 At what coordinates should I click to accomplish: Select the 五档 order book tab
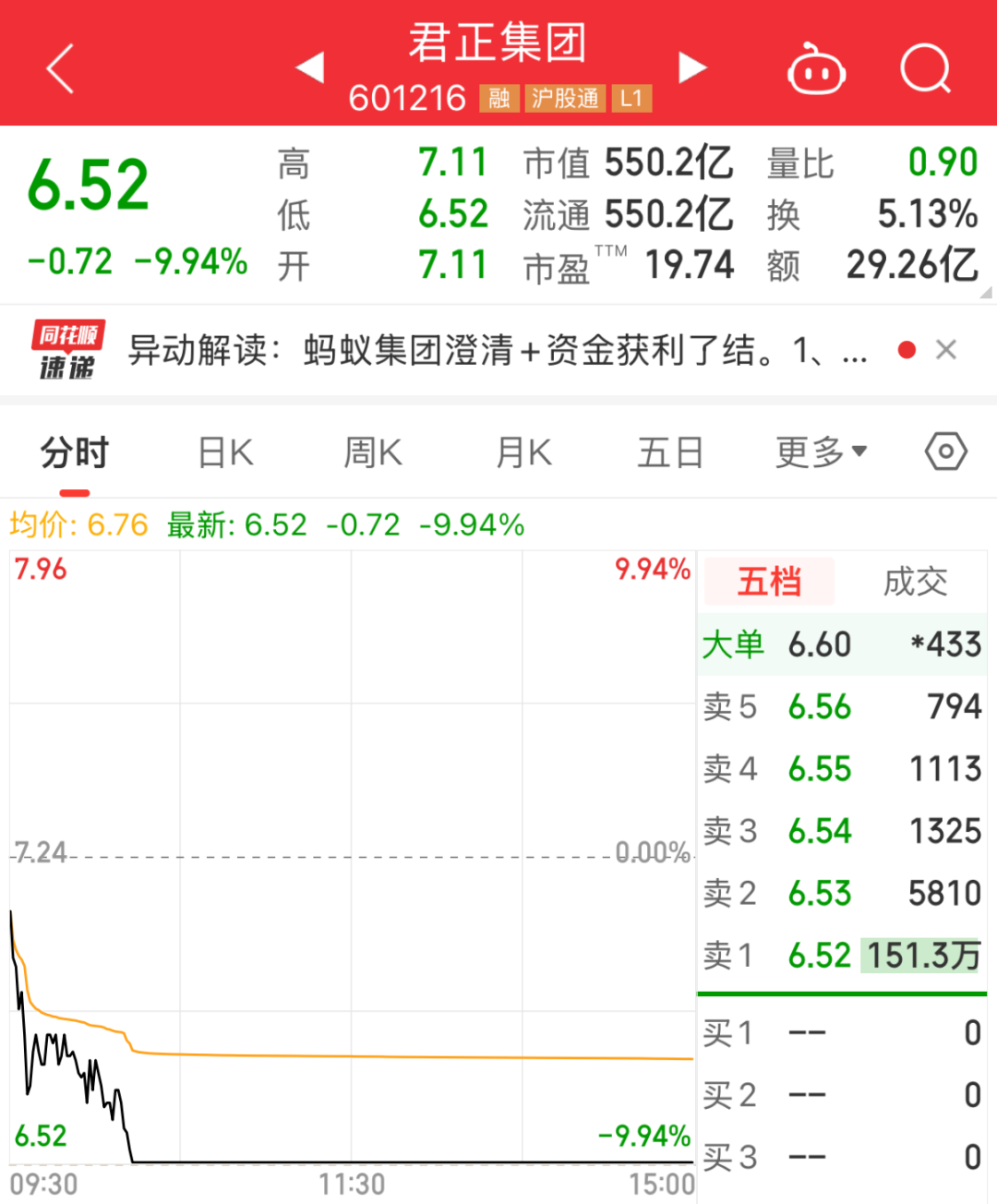[x=768, y=582]
